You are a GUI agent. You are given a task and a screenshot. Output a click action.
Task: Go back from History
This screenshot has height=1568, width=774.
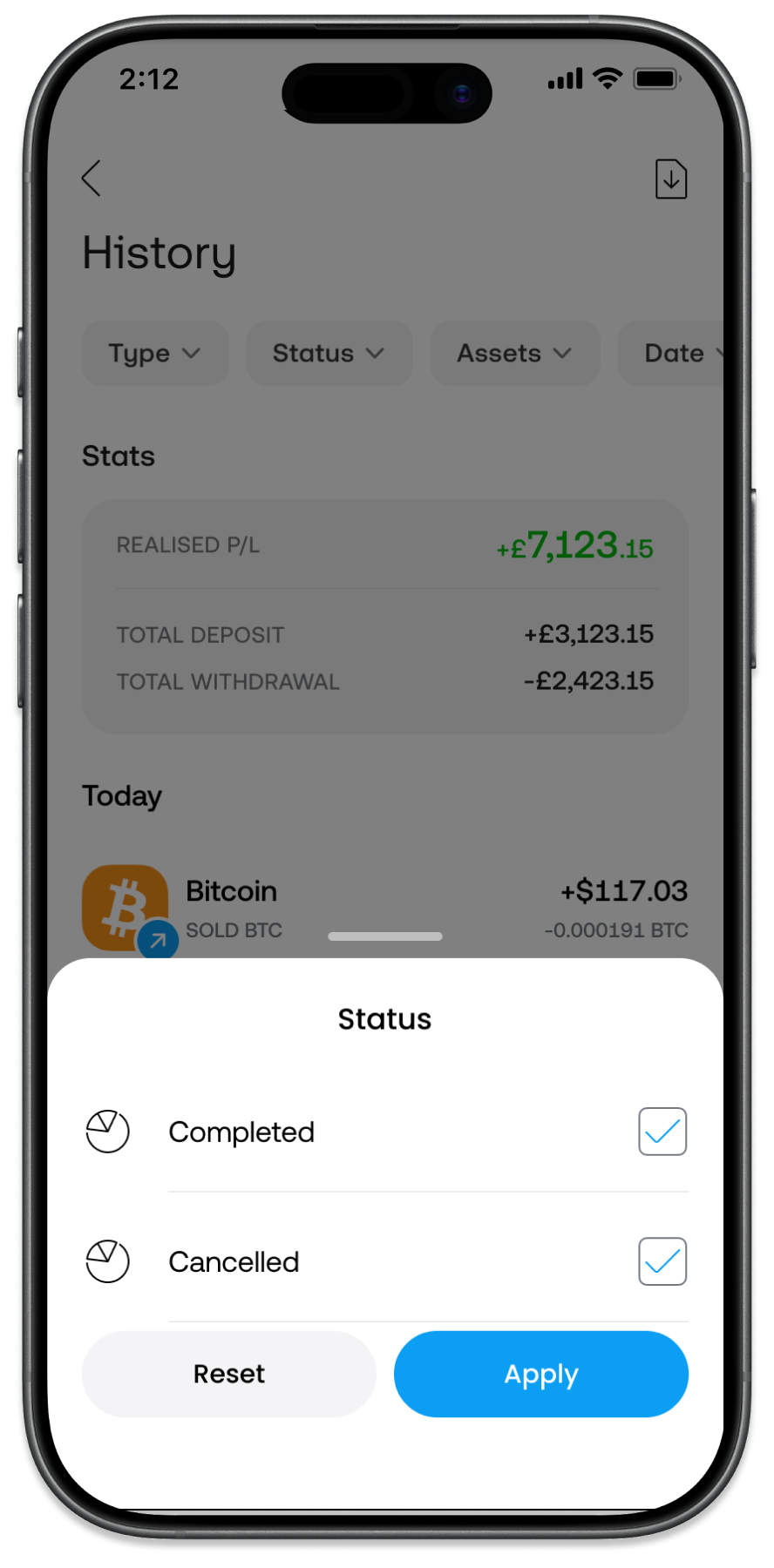point(92,179)
